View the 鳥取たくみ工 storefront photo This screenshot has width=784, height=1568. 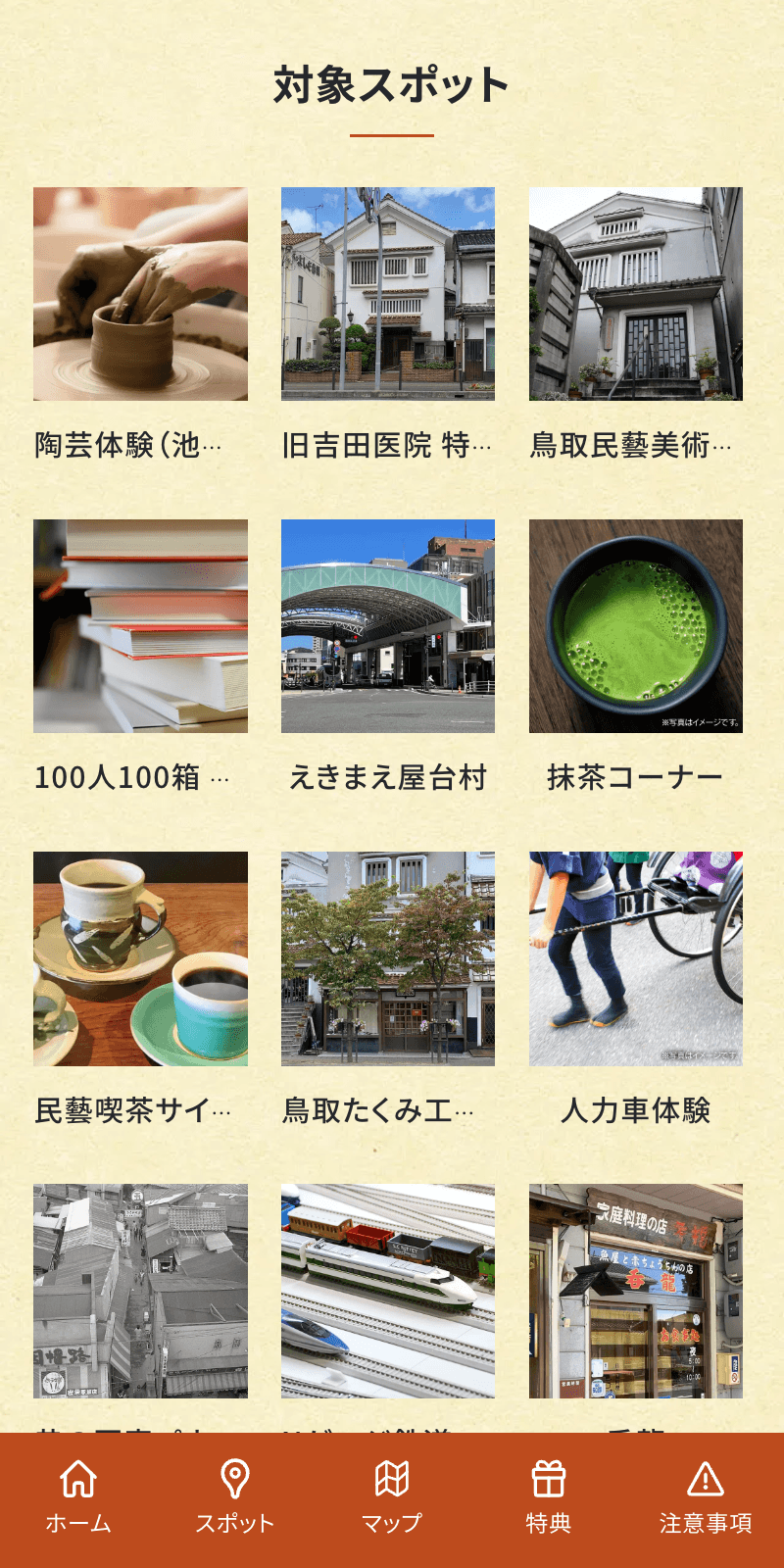point(389,960)
